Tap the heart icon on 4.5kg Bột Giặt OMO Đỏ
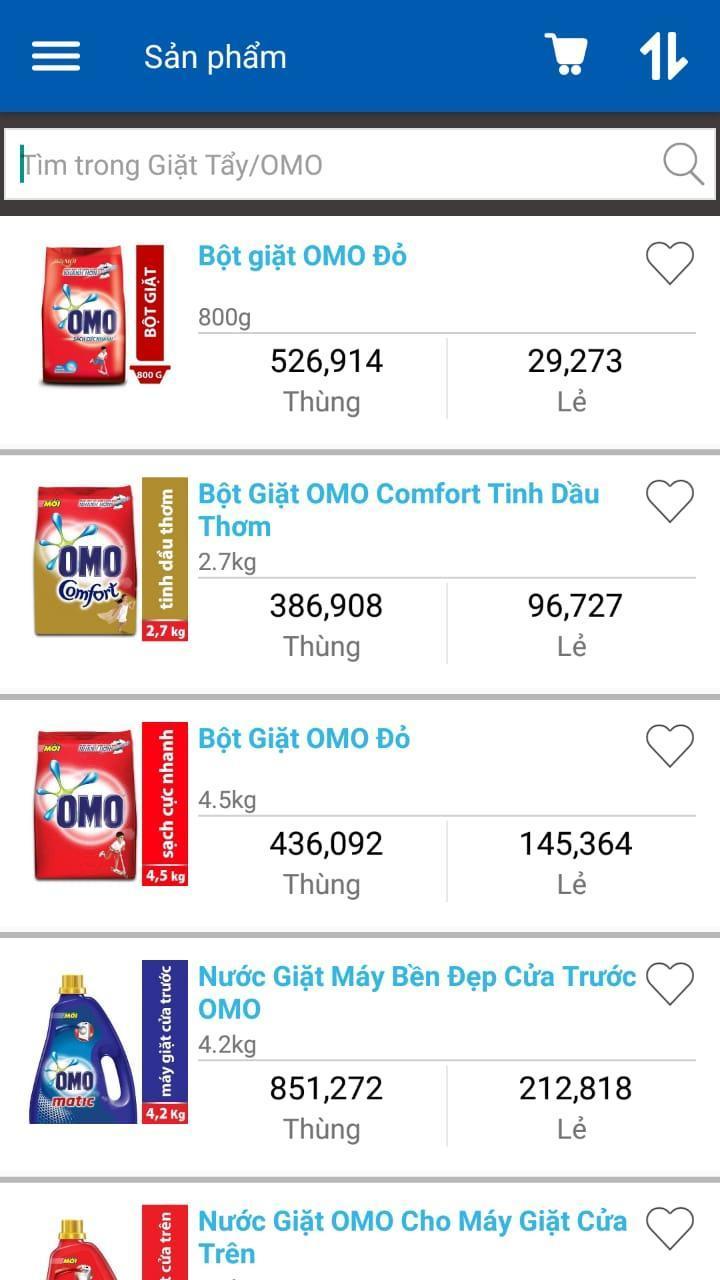 668,745
